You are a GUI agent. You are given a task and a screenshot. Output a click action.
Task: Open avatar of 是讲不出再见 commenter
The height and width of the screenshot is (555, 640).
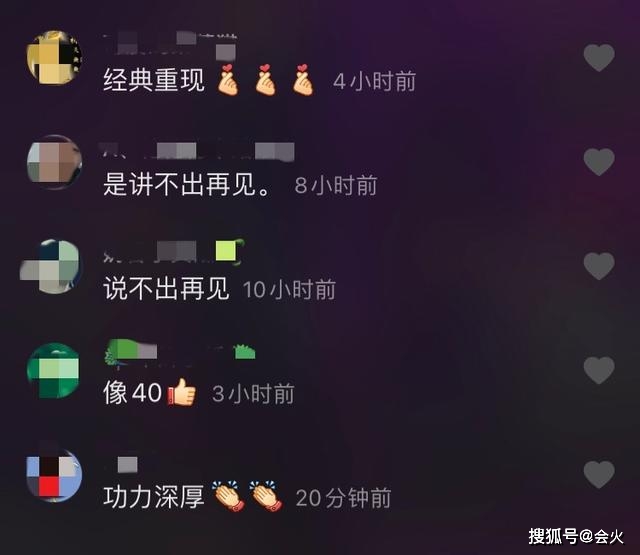pos(53,162)
